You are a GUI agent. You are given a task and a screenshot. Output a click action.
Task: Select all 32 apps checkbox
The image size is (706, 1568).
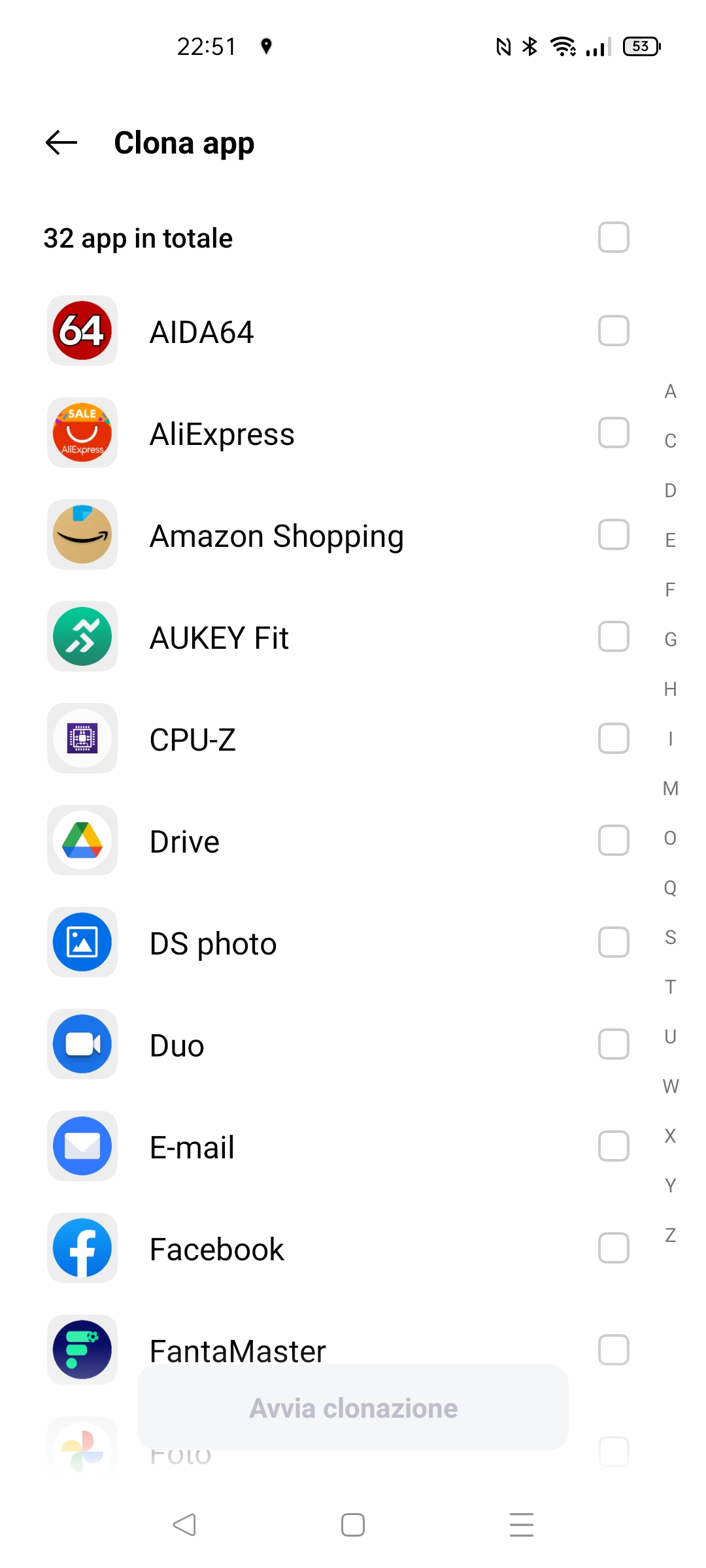click(613, 237)
